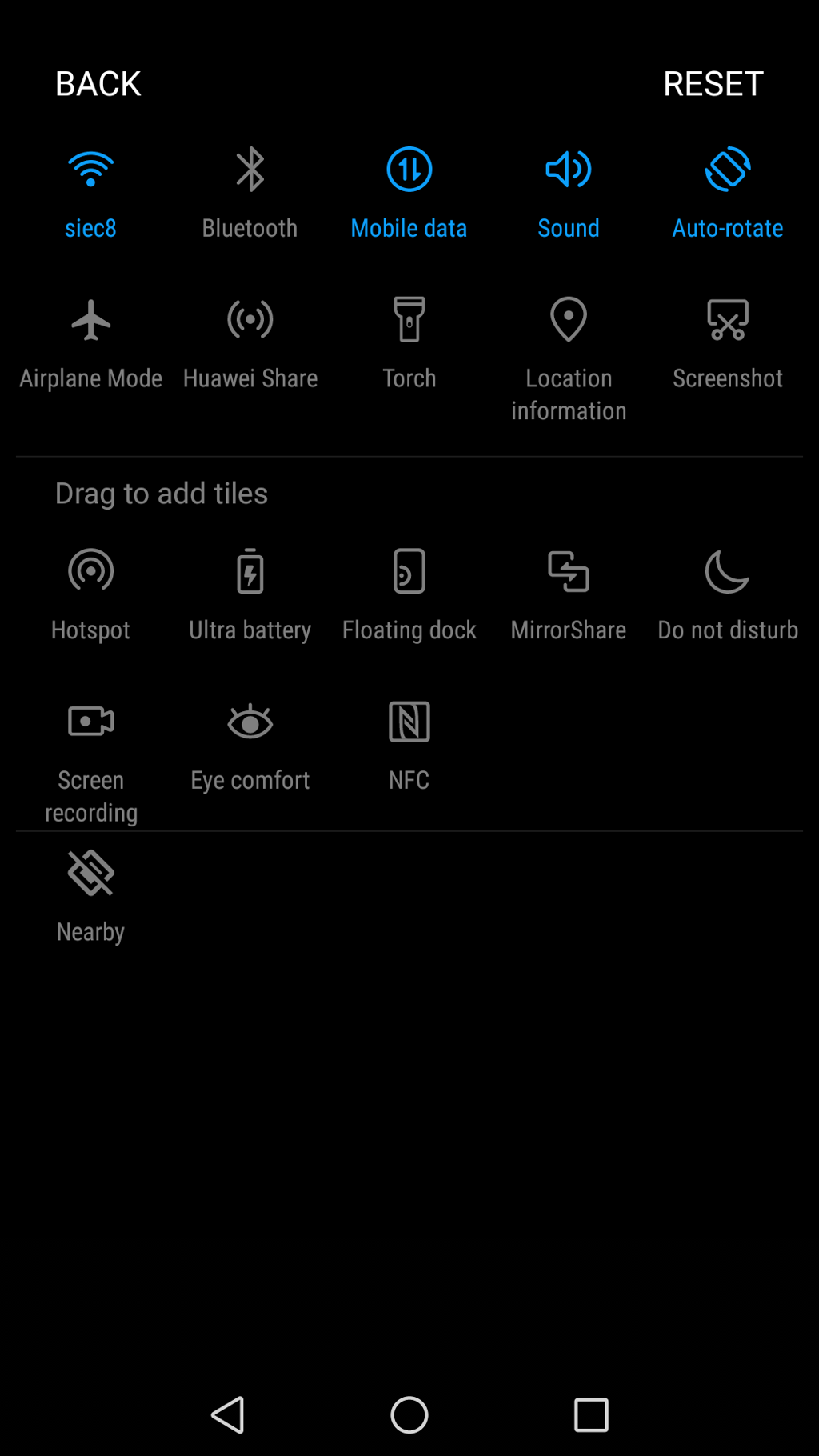Tap RESET to restore default tiles

tap(713, 84)
